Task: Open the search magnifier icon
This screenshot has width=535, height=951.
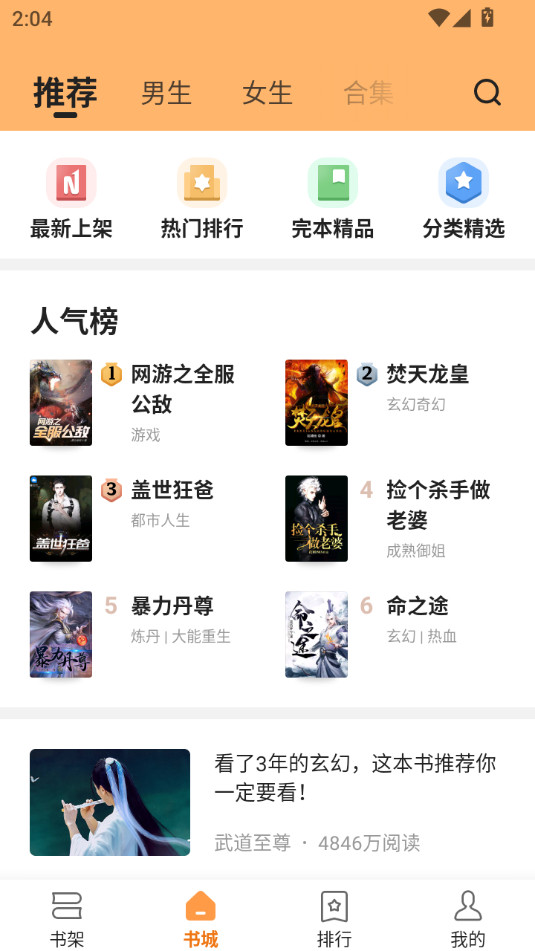Action: point(487,93)
